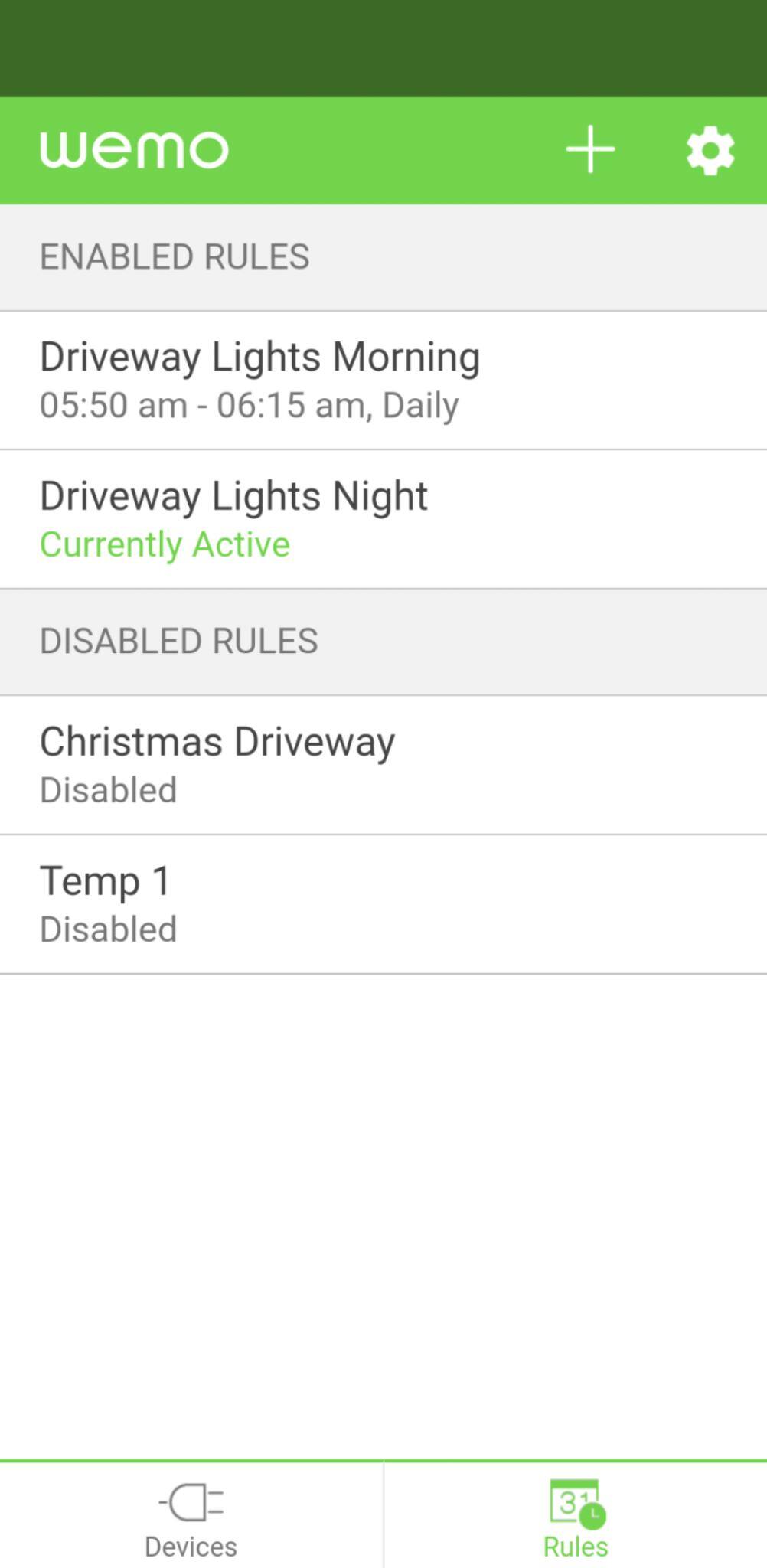Open Driveway Lights Night rule
This screenshot has width=767, height=1568.
[x=383, y=519]
